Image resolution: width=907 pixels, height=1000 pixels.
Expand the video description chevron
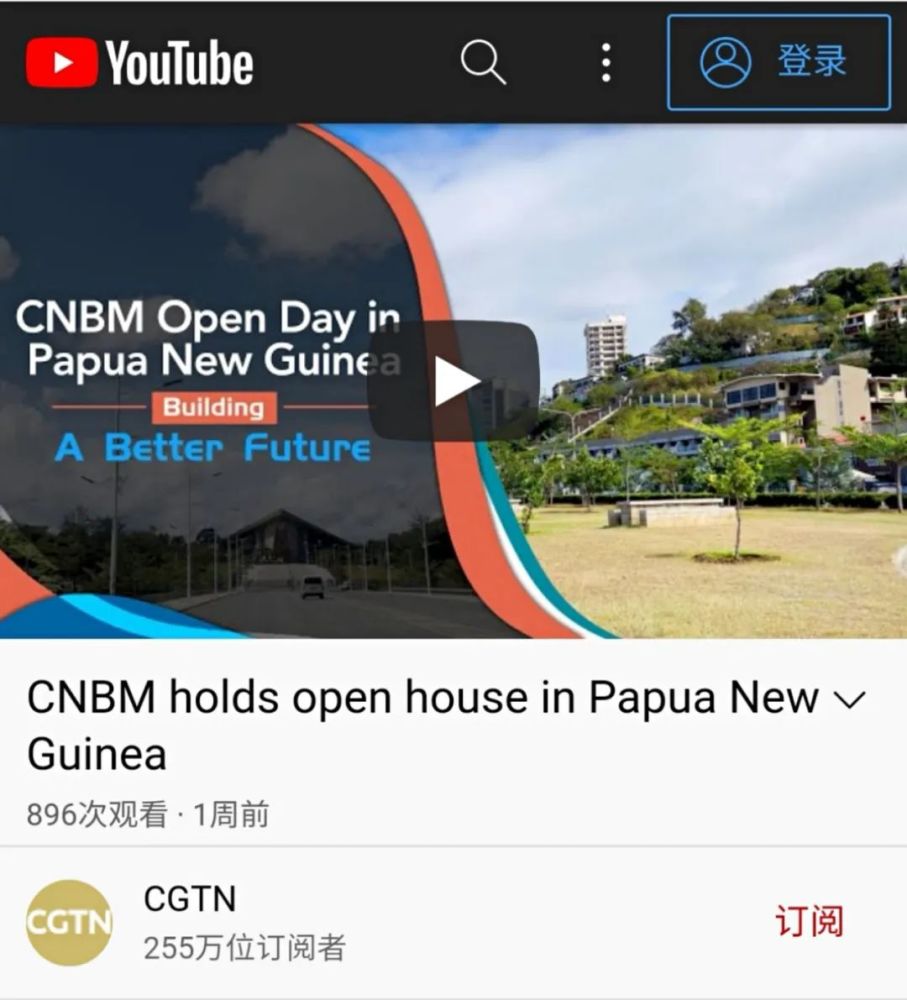tap(848, 700)
